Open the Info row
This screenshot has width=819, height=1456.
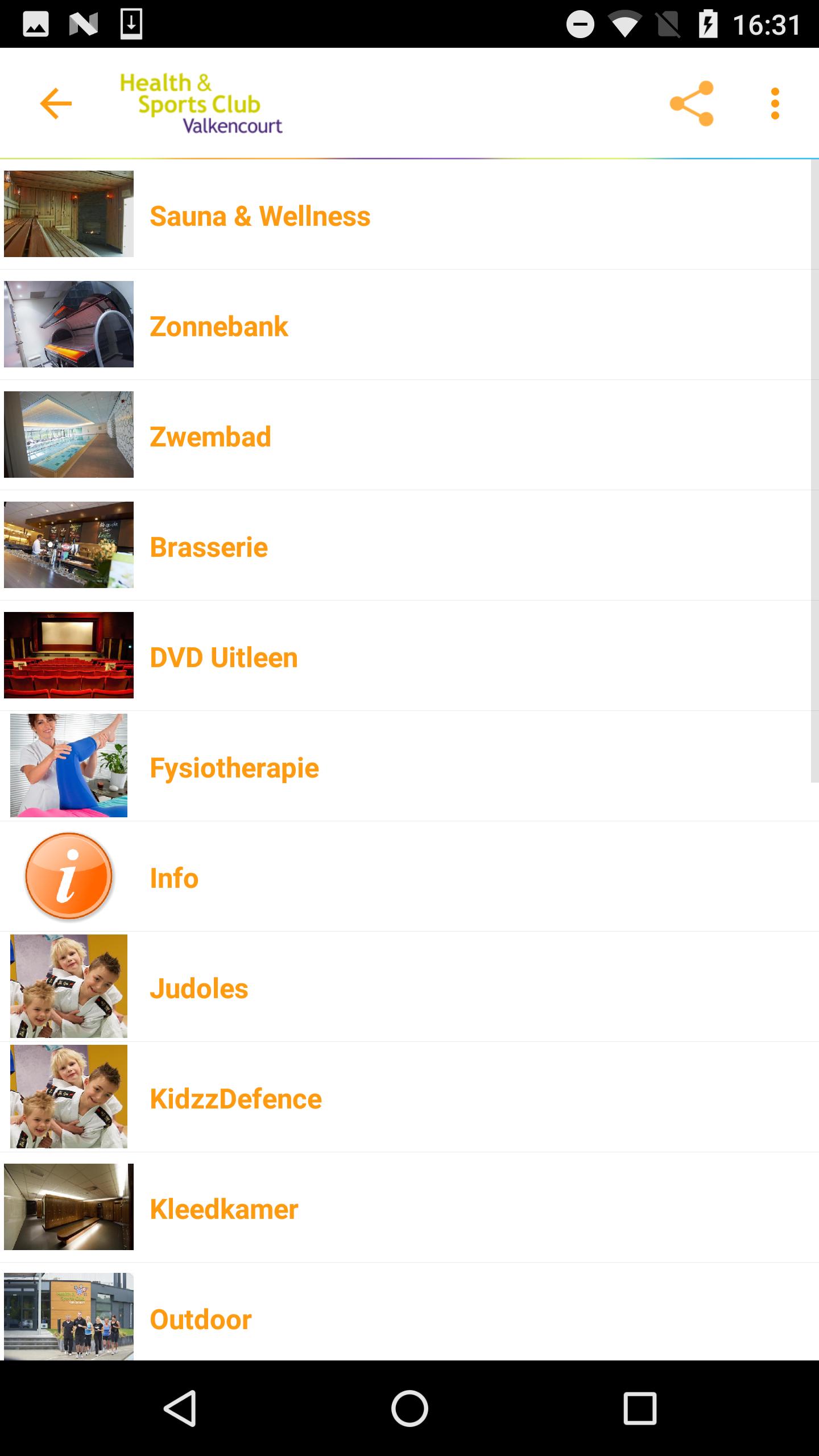pos(174,878)
